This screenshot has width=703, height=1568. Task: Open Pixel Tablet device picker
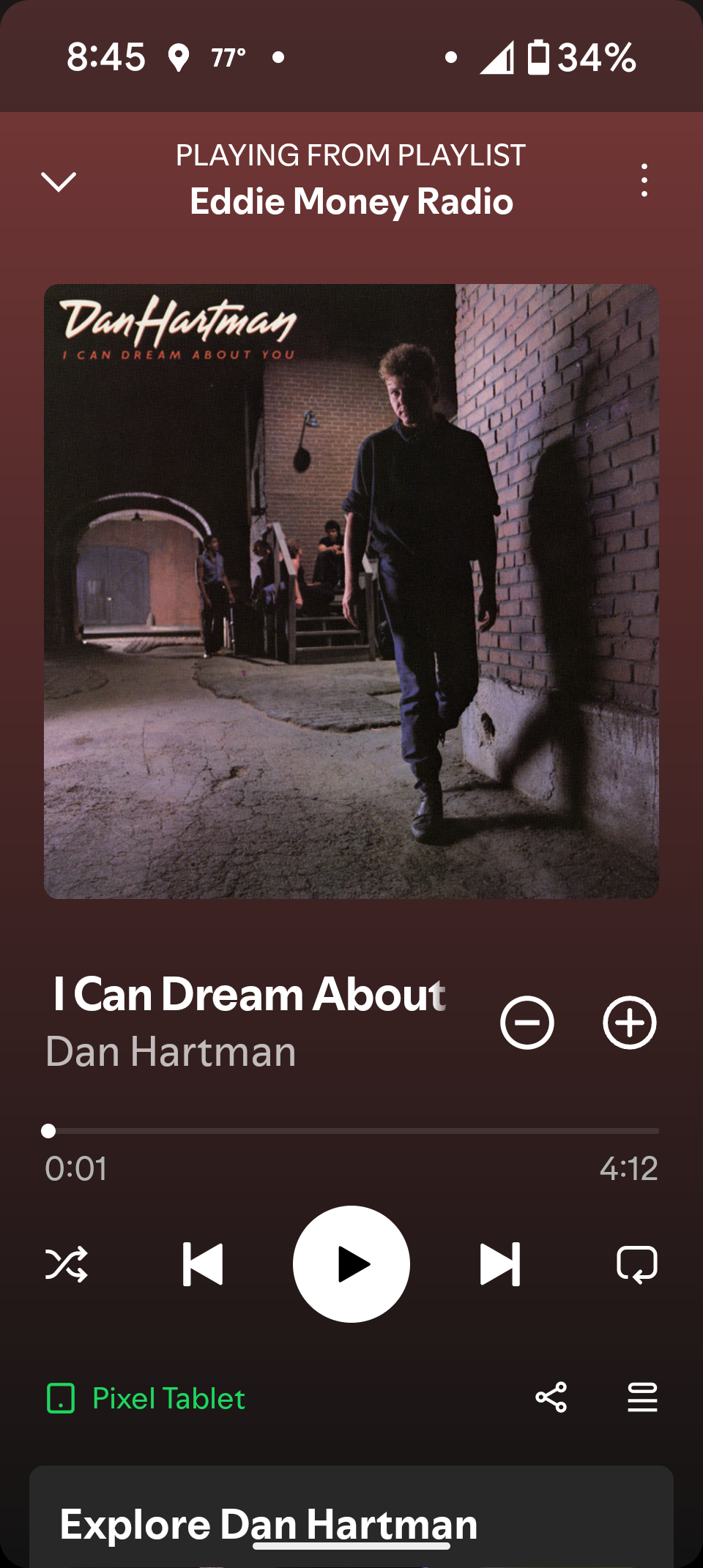[146, 1398]
